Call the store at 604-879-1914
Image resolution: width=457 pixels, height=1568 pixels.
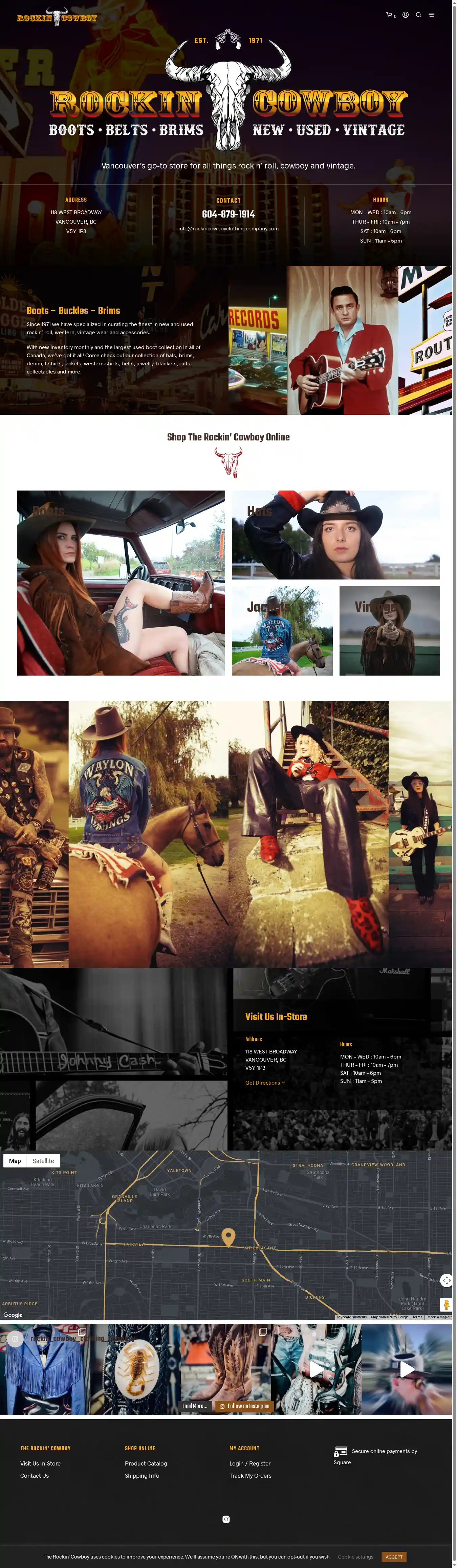pos(228,214)
